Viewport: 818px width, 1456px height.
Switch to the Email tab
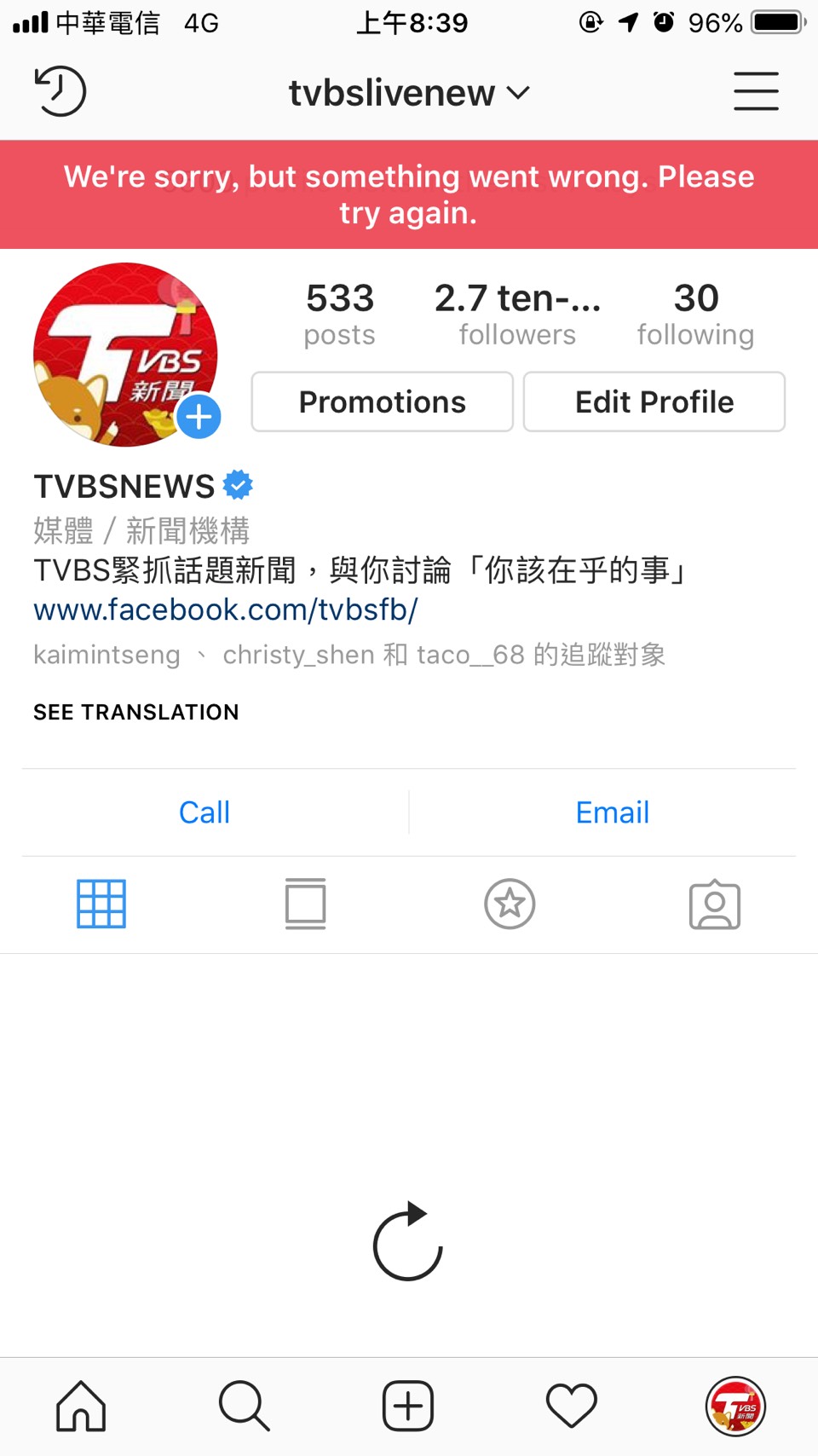pyautogui.click(x=613, y=812)
